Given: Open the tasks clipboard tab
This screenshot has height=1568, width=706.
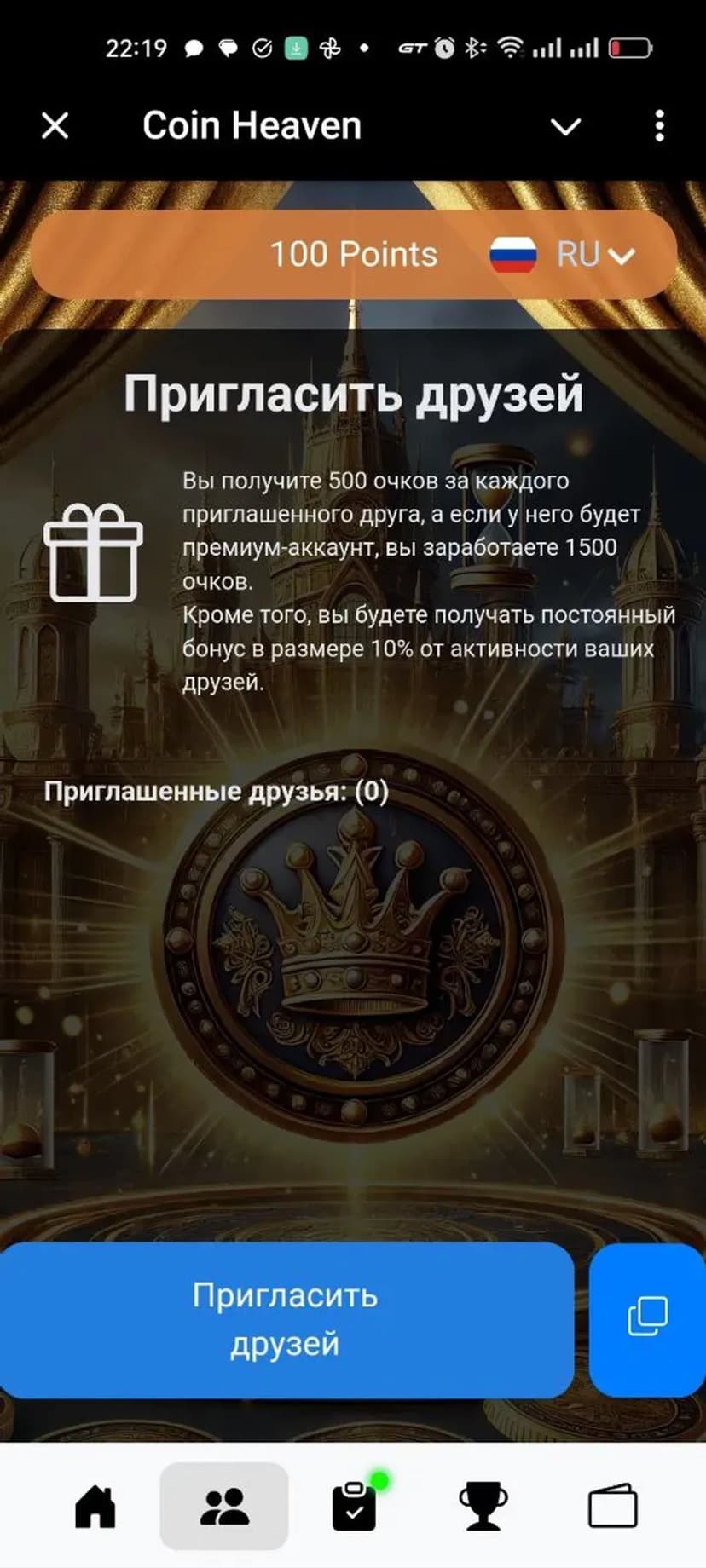Looking at the screenshot, I should [x=353, y=1507].
